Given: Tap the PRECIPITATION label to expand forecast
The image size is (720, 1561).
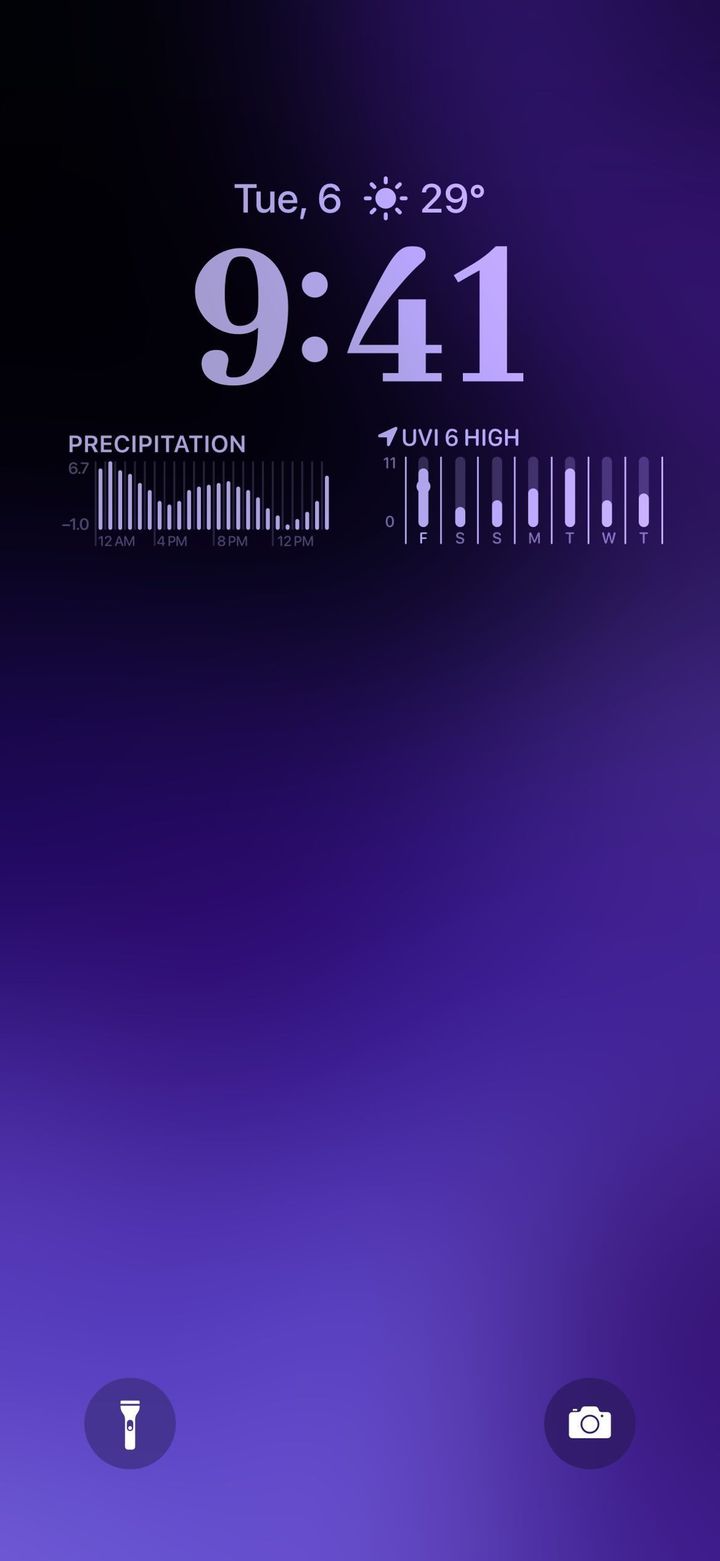Looking at the screenshot, I should pos(156,444).
